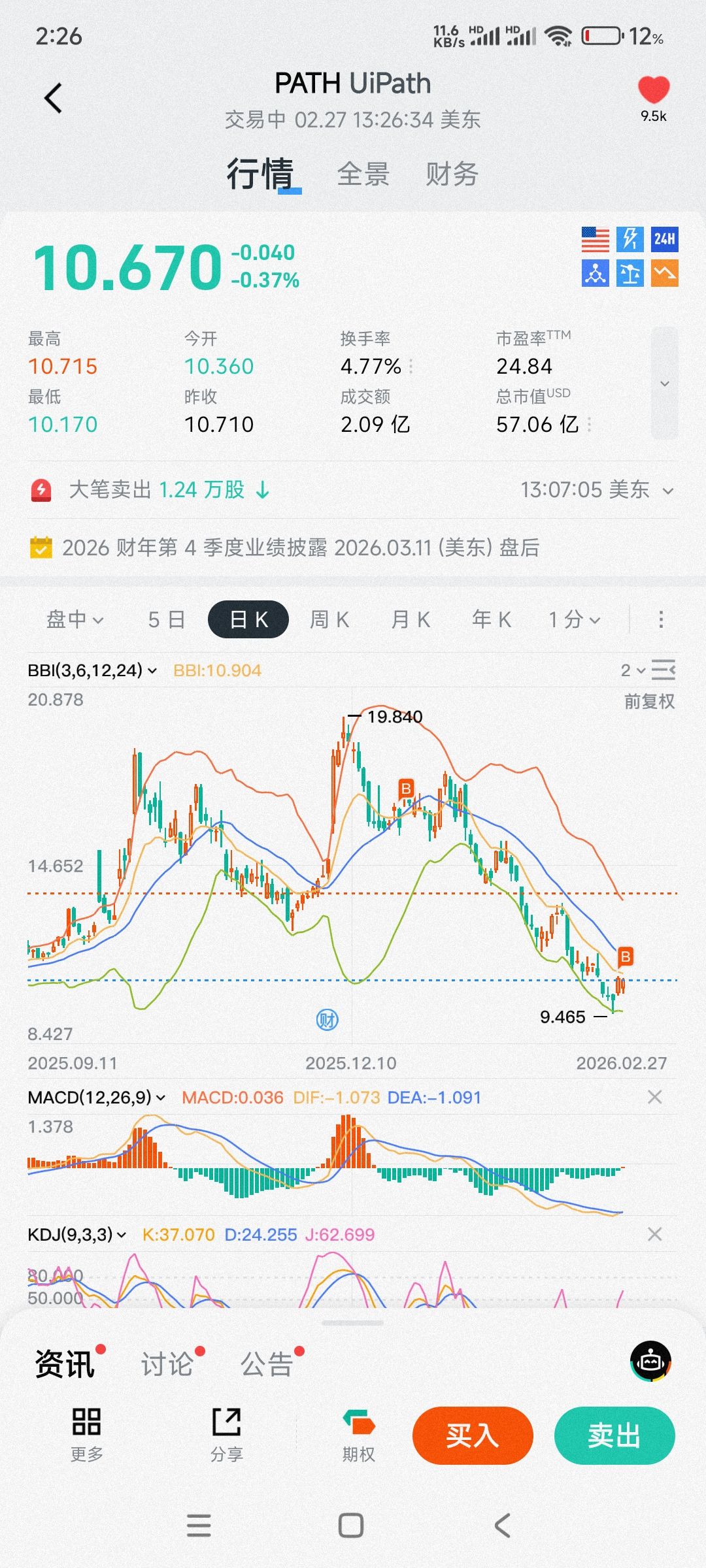Open the chart overflow menu dots
This screenshot has height=1568, width=706.
point(661,619)
